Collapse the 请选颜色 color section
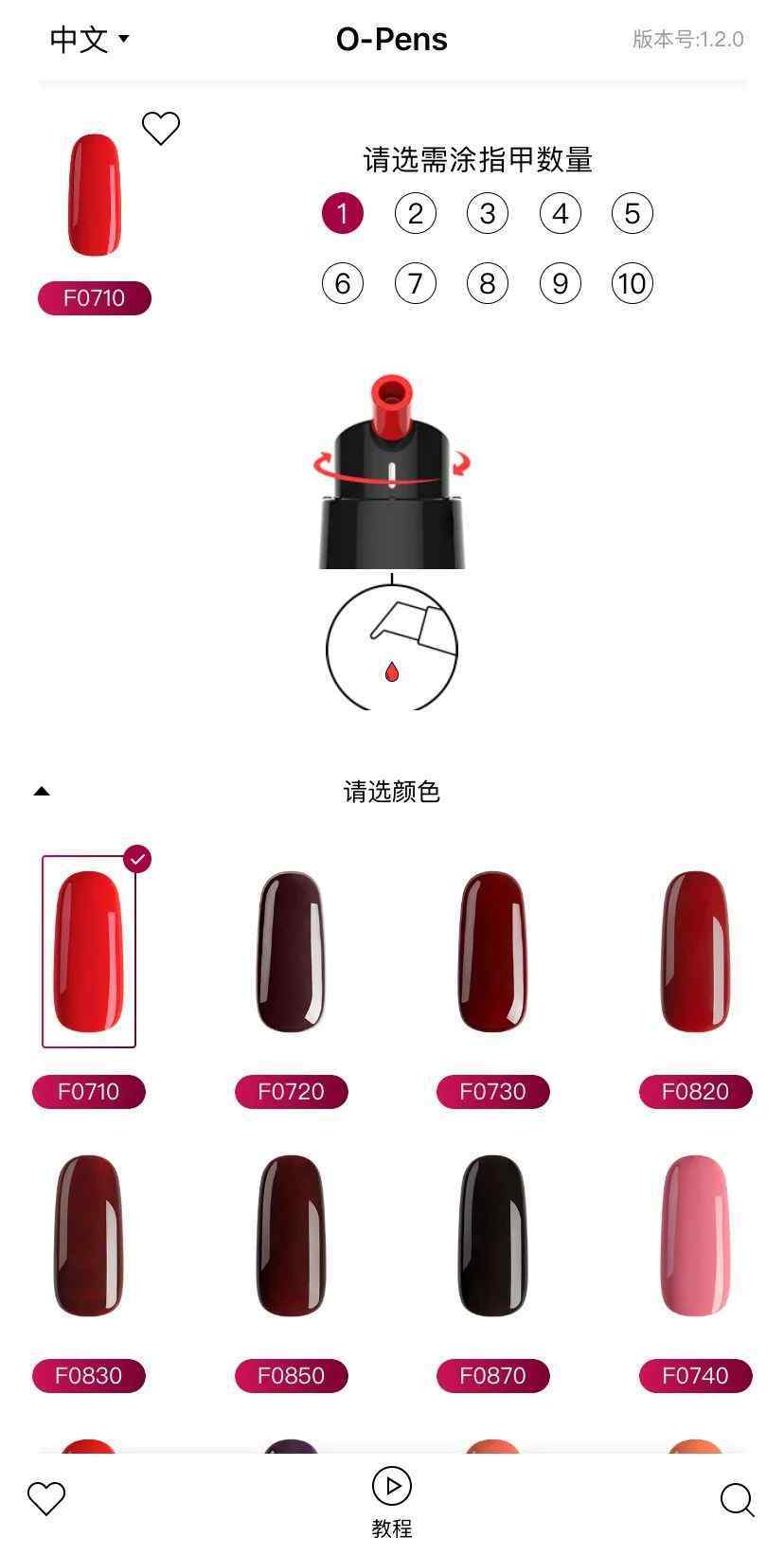 click(42, 791)
